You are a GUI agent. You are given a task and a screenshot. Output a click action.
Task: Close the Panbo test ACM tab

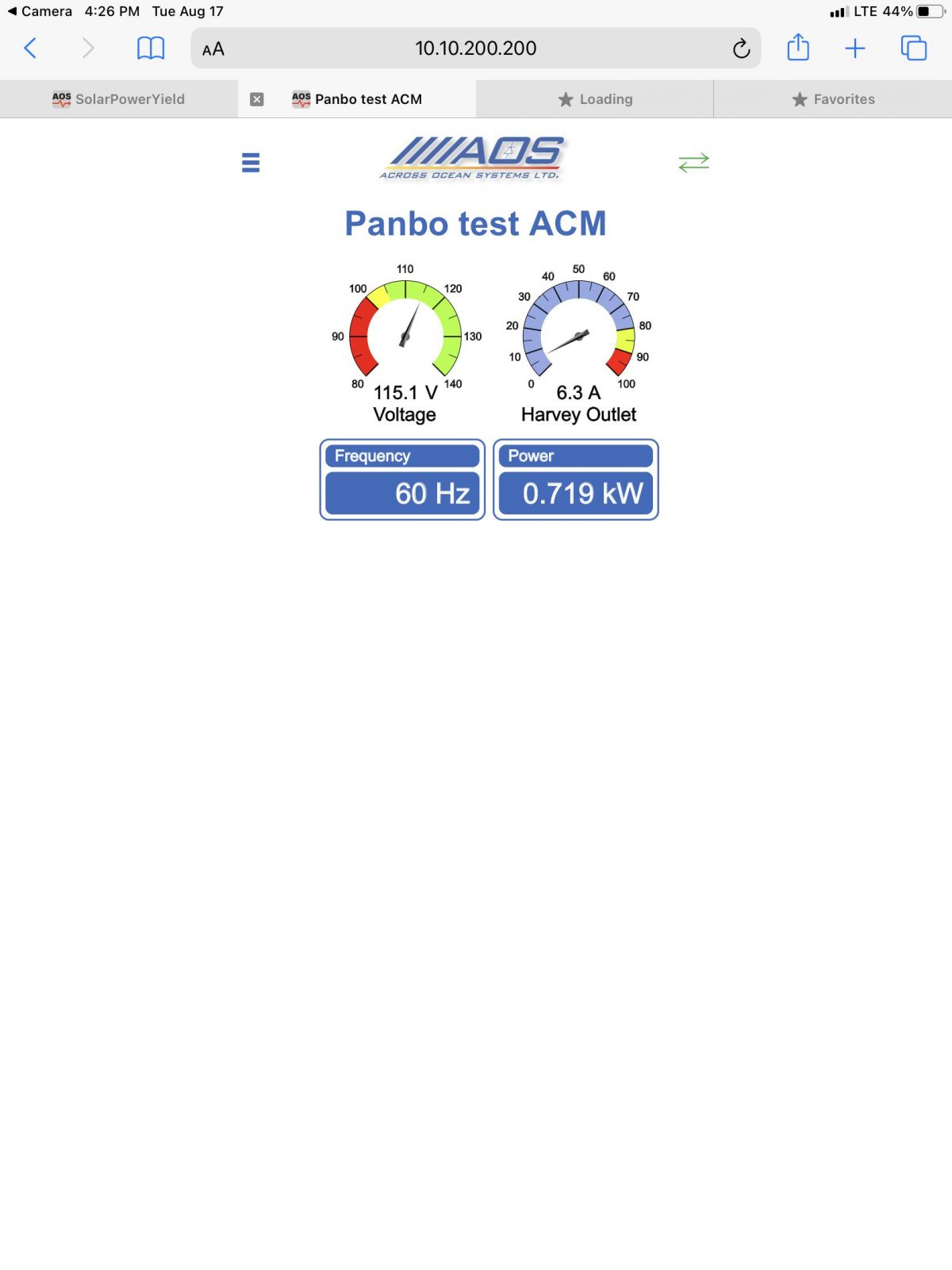click(257, 99)
